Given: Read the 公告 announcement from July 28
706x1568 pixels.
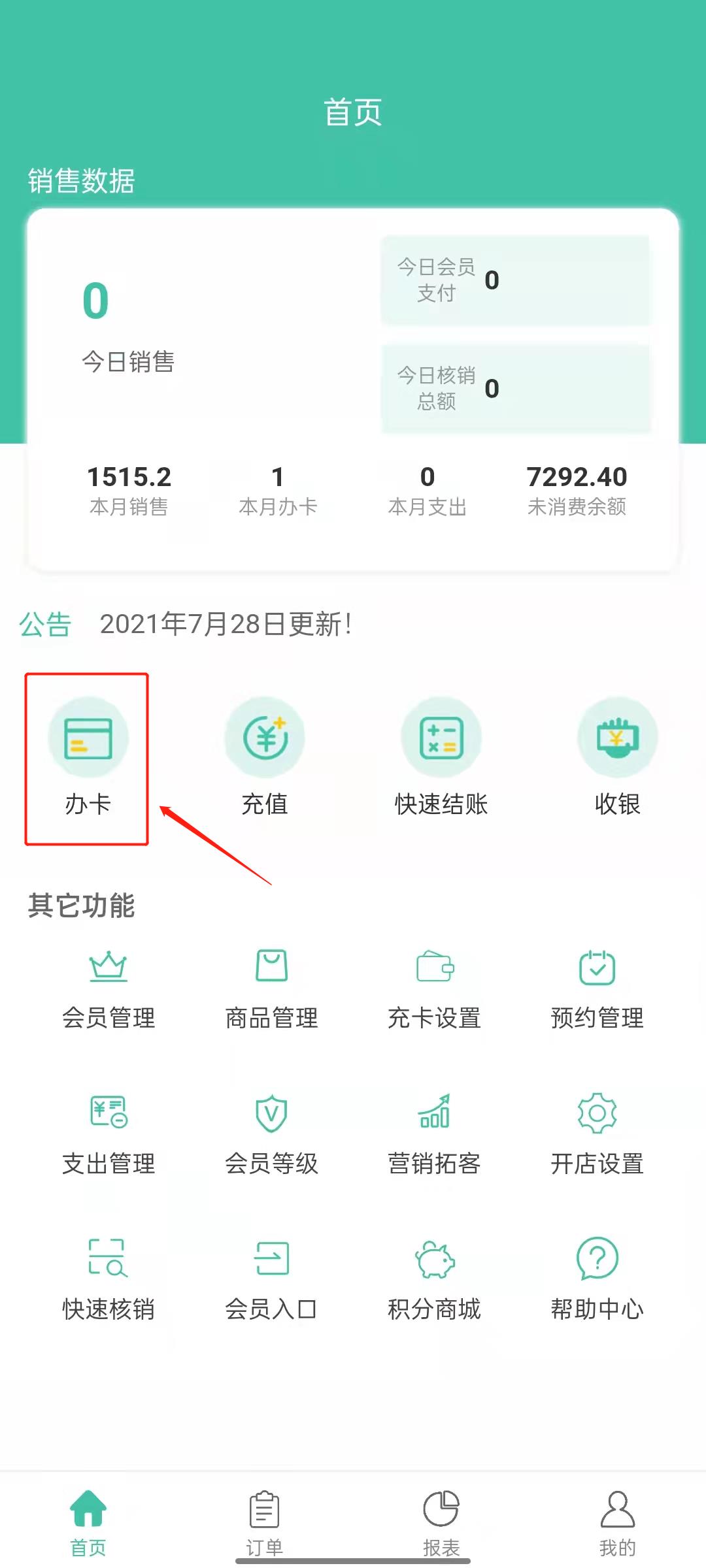Looking at the screenshot, I should click(226, 625).
